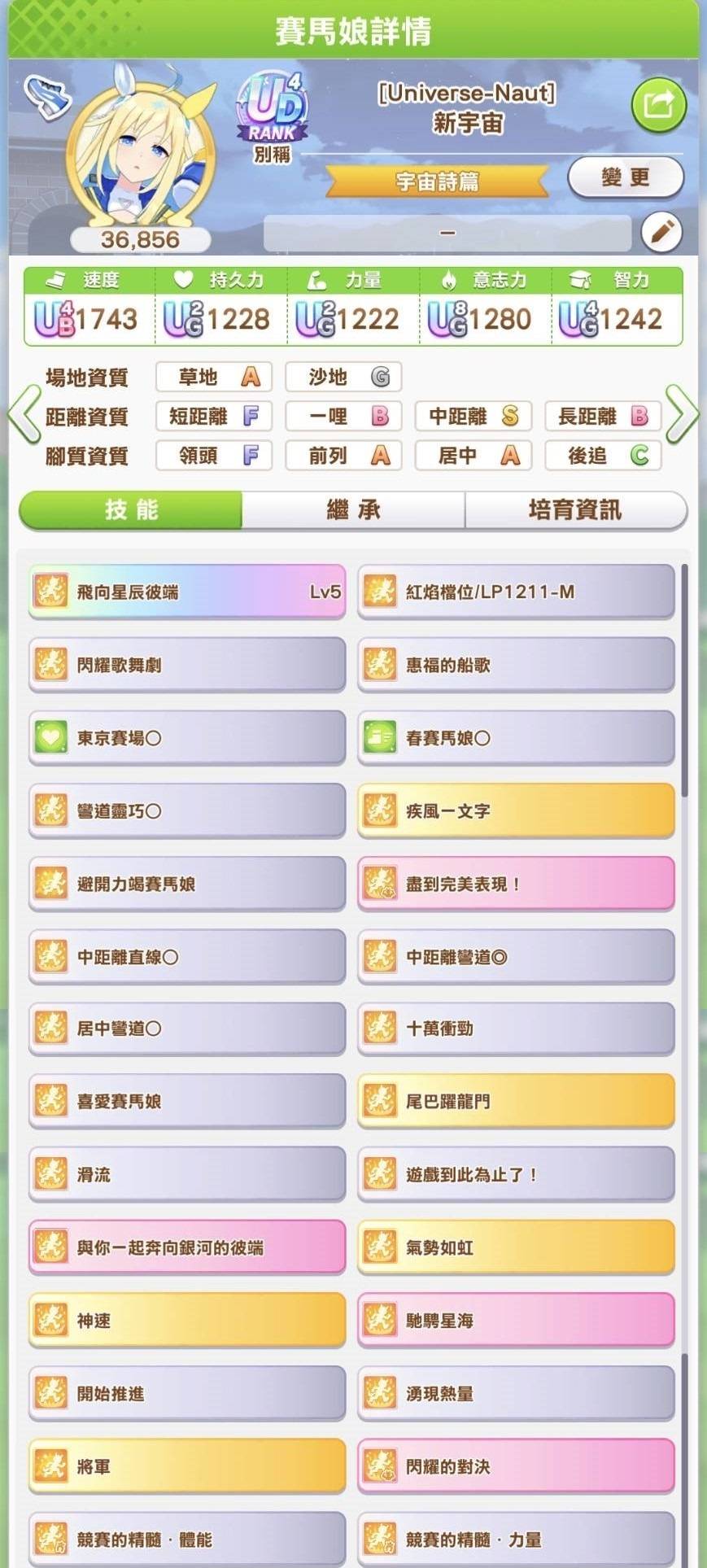Open skill 紅焰檔位/LP1211-M
The width and height of the screenshot is (707, 1568).
click(x=516, y=592)
